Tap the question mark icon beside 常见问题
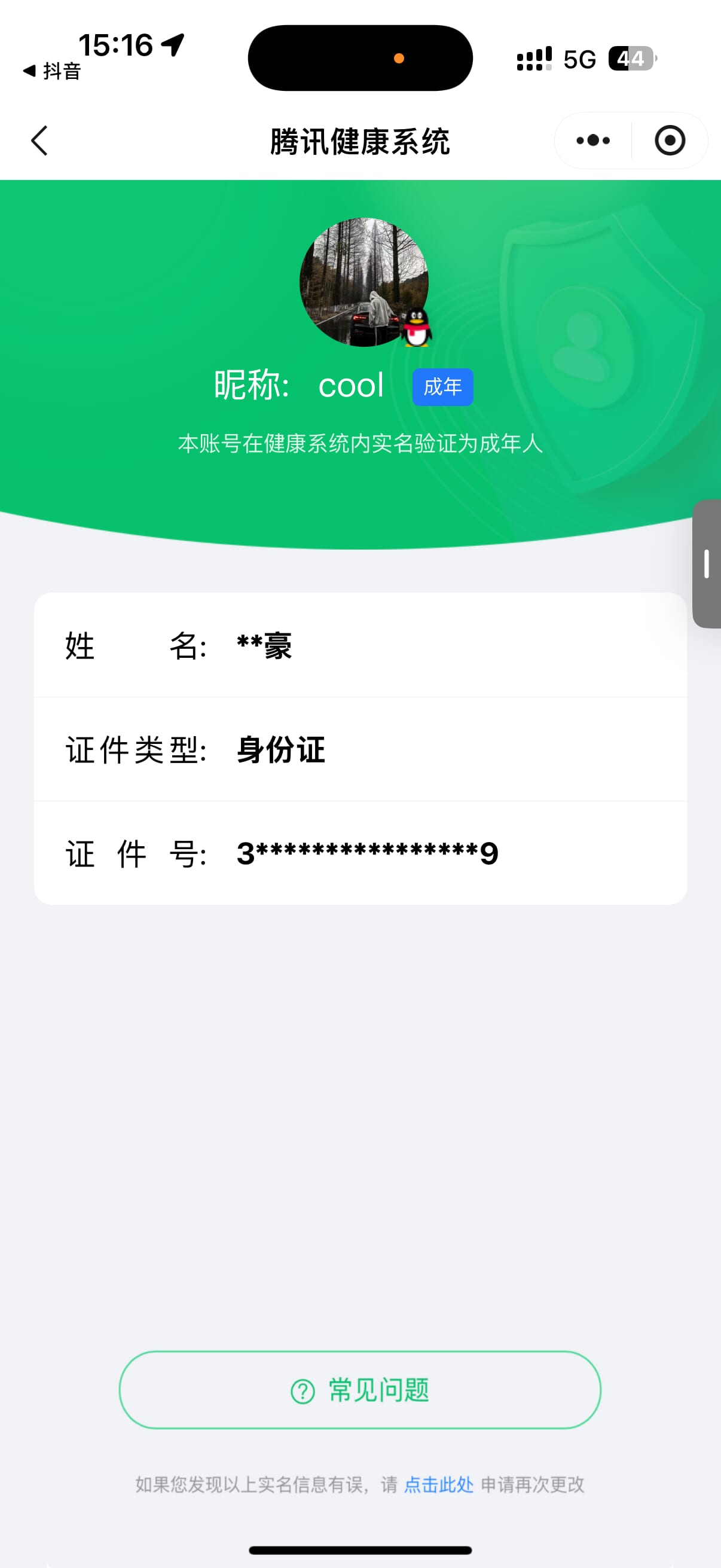Screen dimensions: 721x1568 pos(303,1391)
